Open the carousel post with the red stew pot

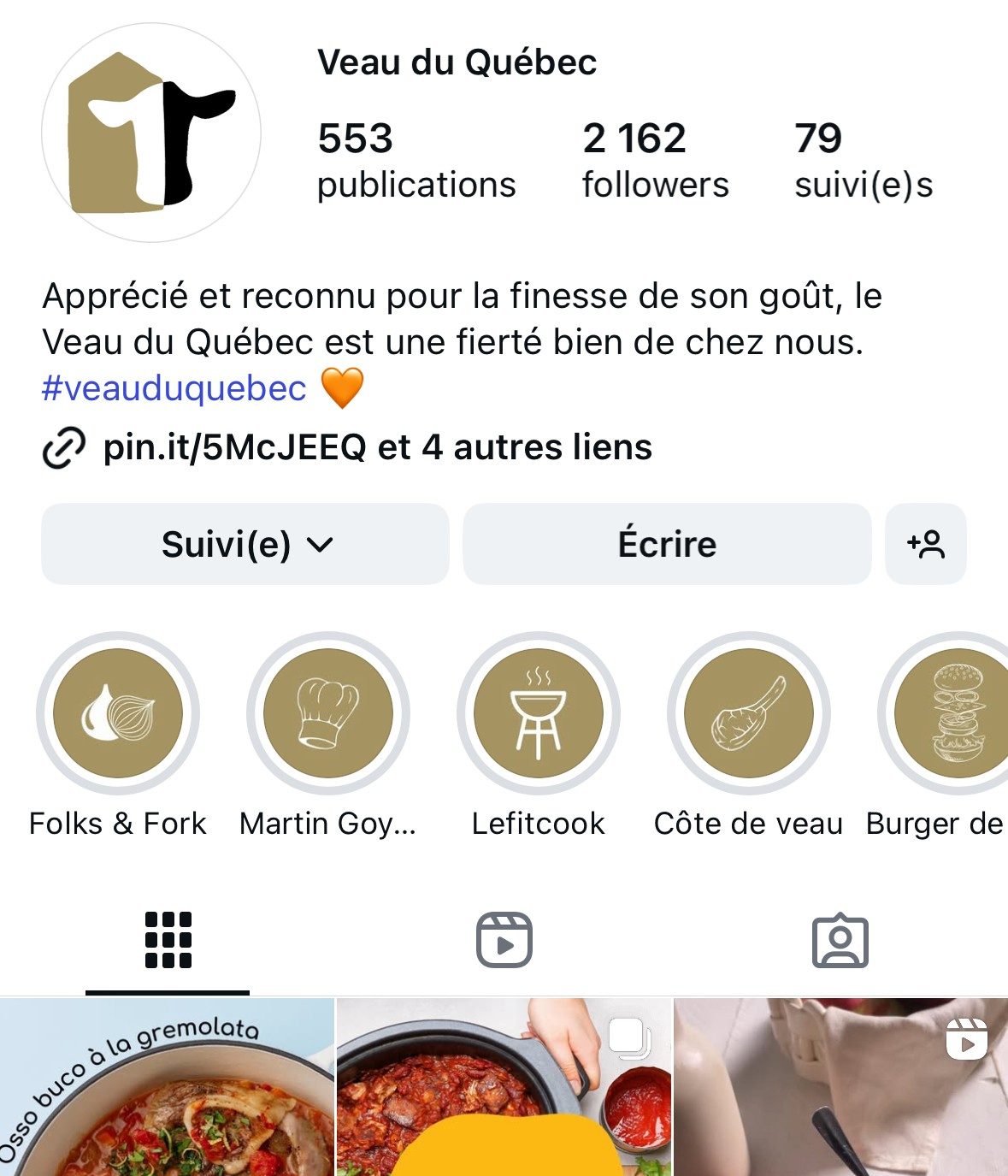[504, 1087]
